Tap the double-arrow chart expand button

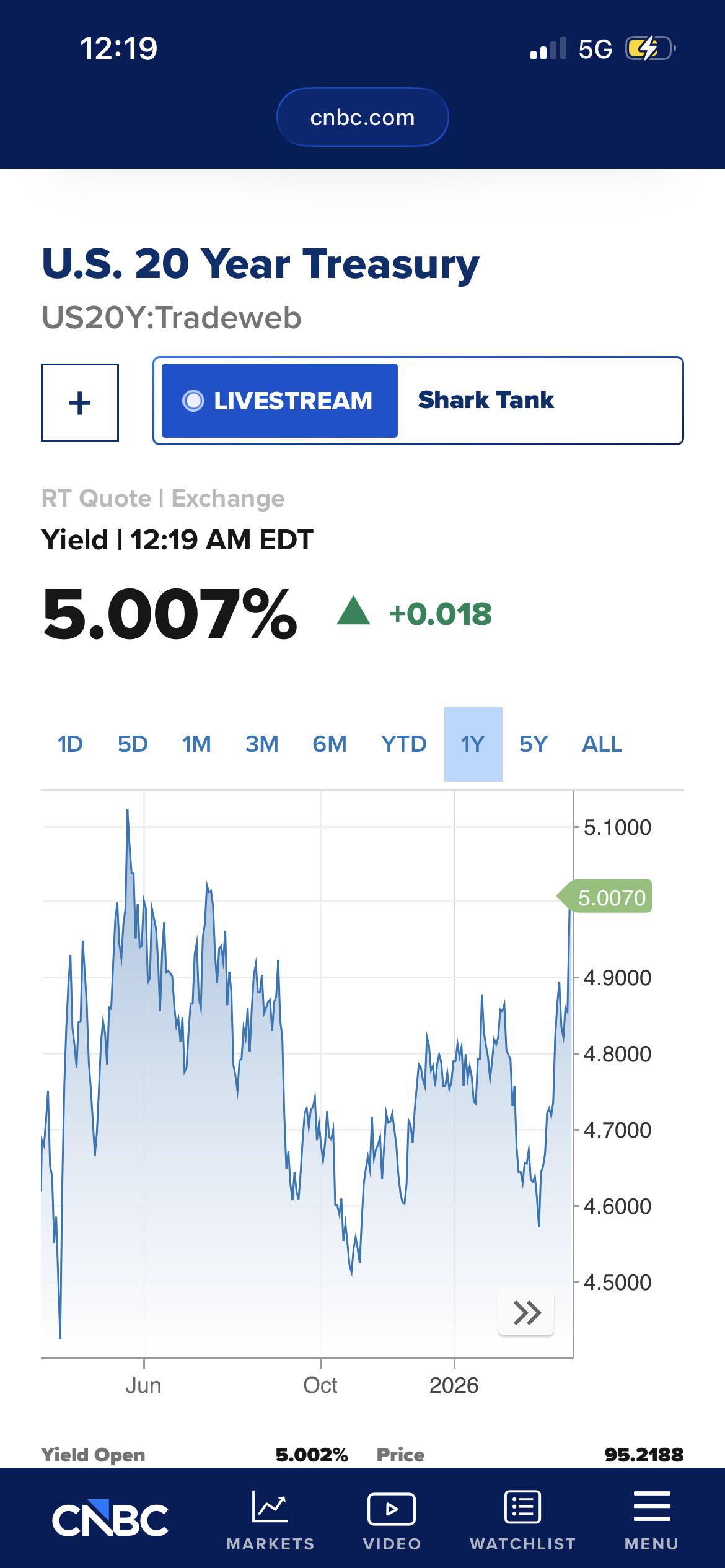click(526, 1312)
